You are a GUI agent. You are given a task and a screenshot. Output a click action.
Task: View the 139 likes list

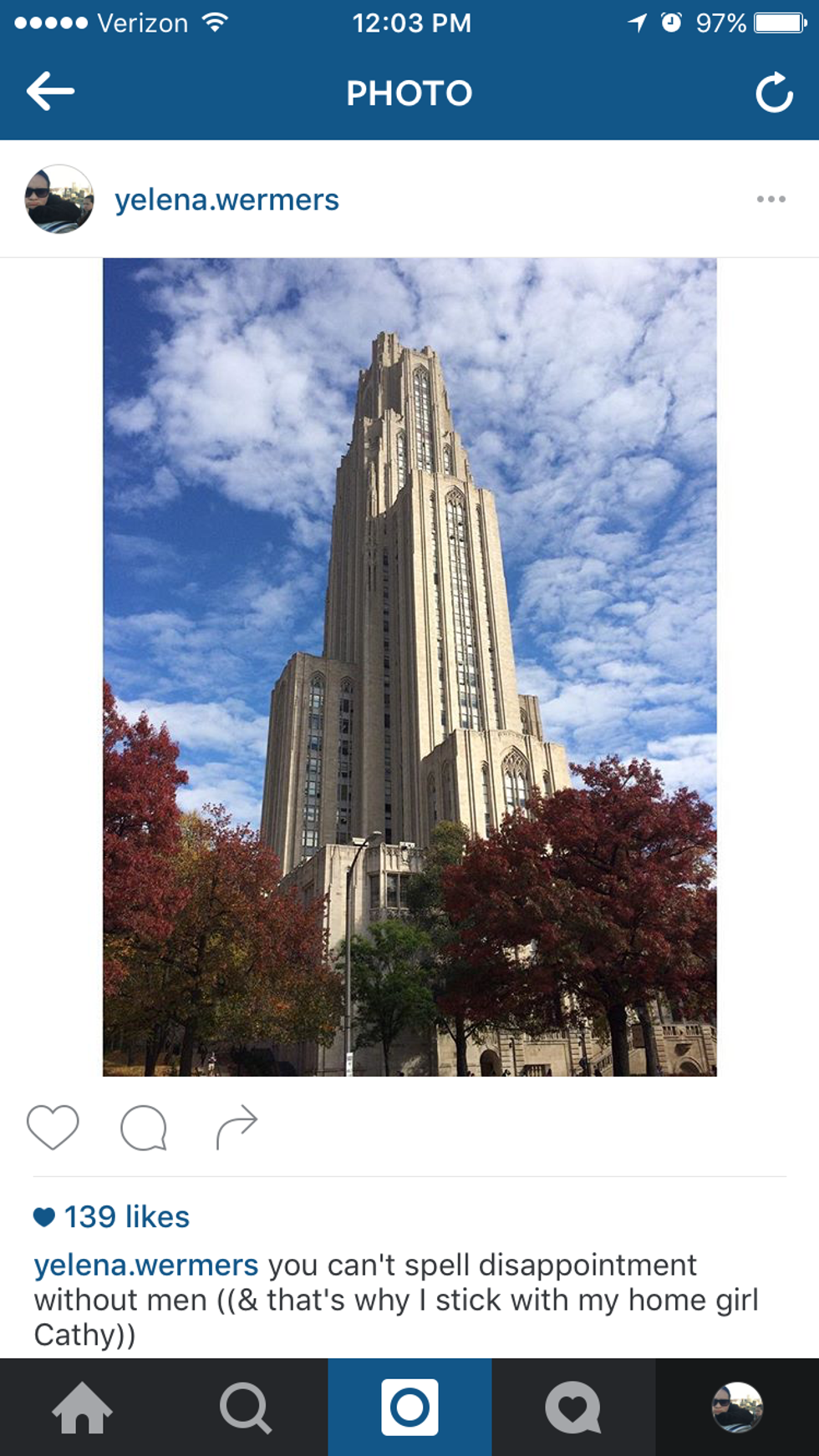(126, 1216)
